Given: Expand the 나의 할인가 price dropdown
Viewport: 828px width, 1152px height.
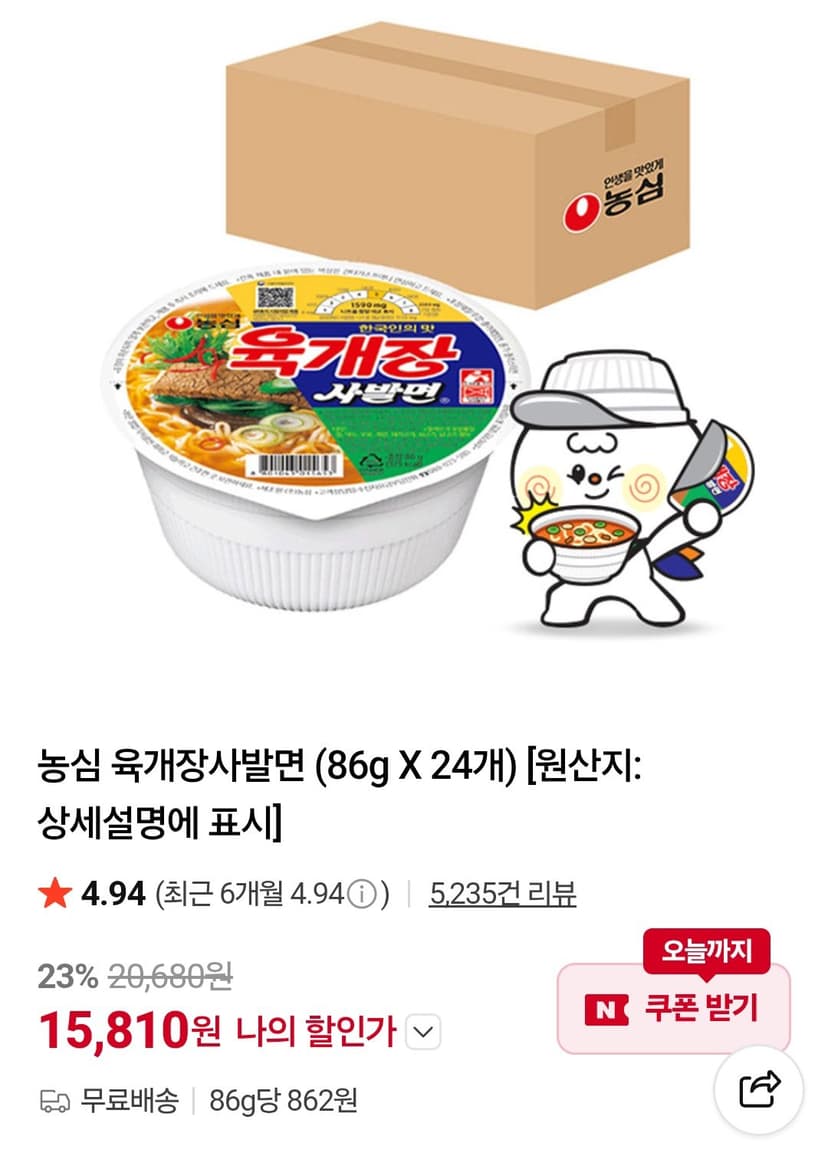Looking at the screenshot, I should 423,1032.
